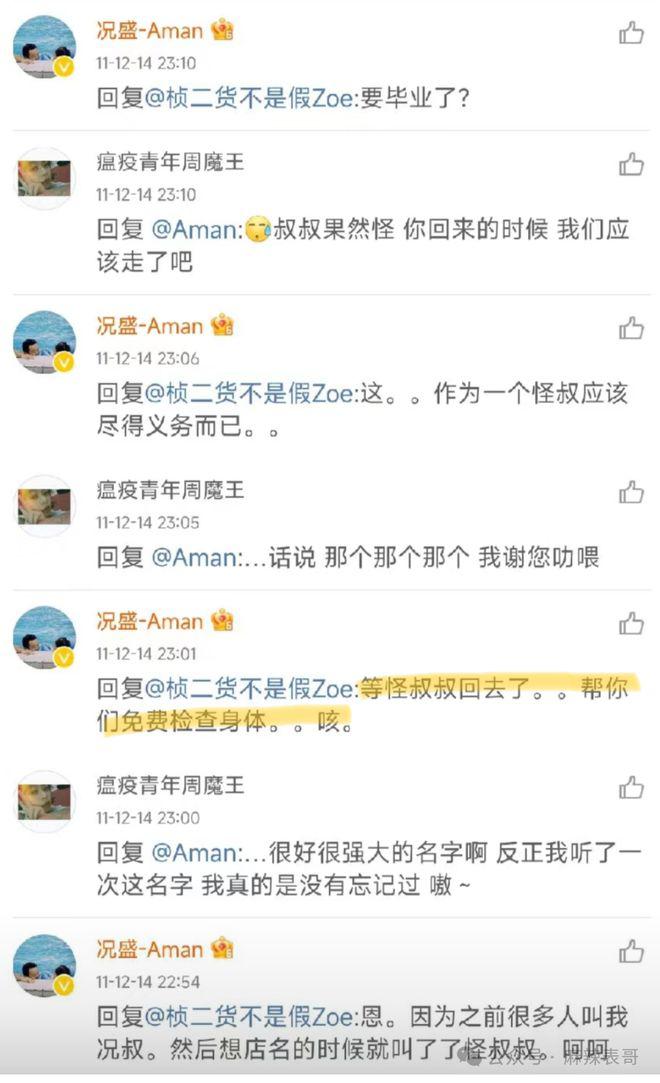This screenshot has width=660, height=1083.
Task: Open 瘟疫青年周魔王's avatar on the 23:05 comment
Action: [x=44, y=506]
